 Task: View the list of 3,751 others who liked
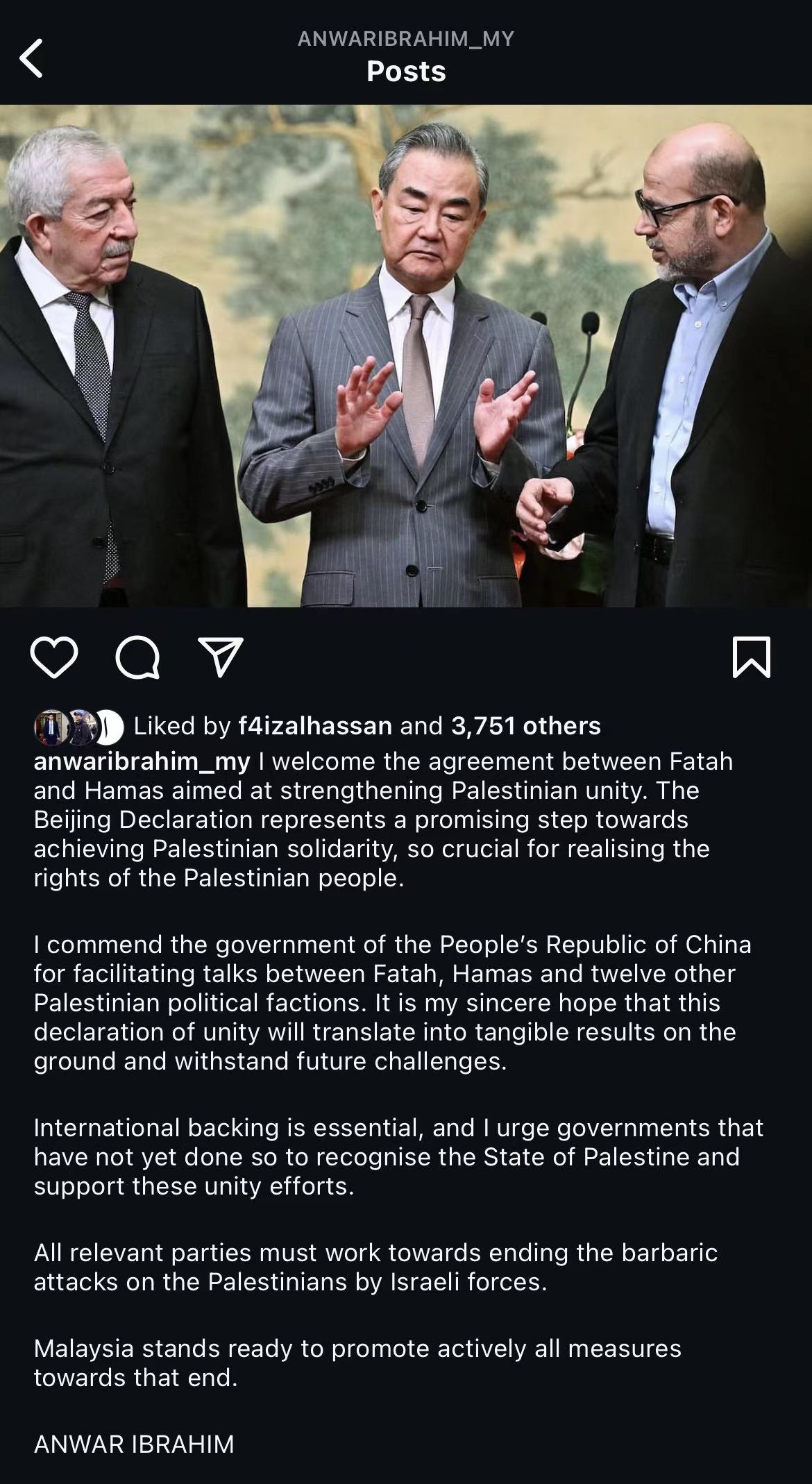coord(525,726)
